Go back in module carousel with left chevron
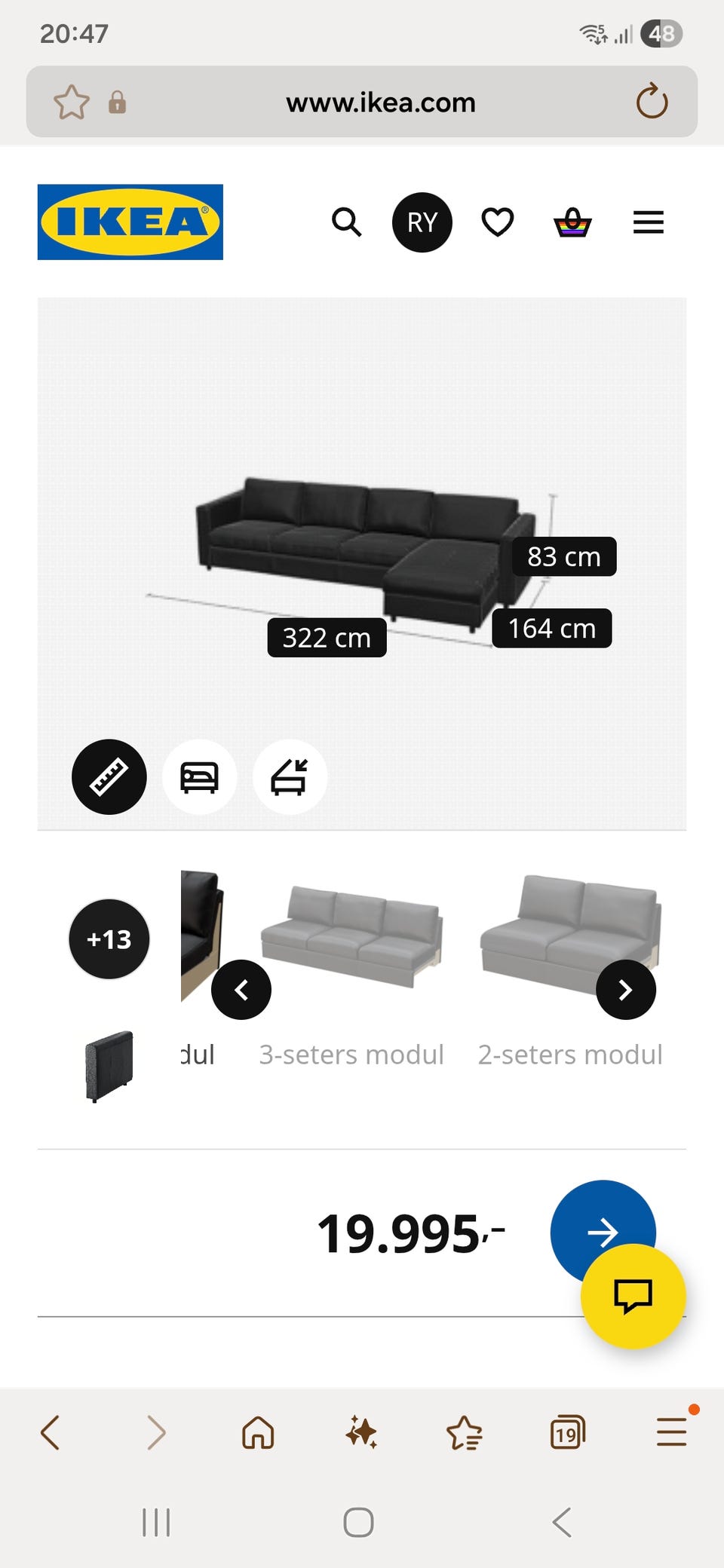This screenshot has height=1568, width=724. tap(242, 990)
